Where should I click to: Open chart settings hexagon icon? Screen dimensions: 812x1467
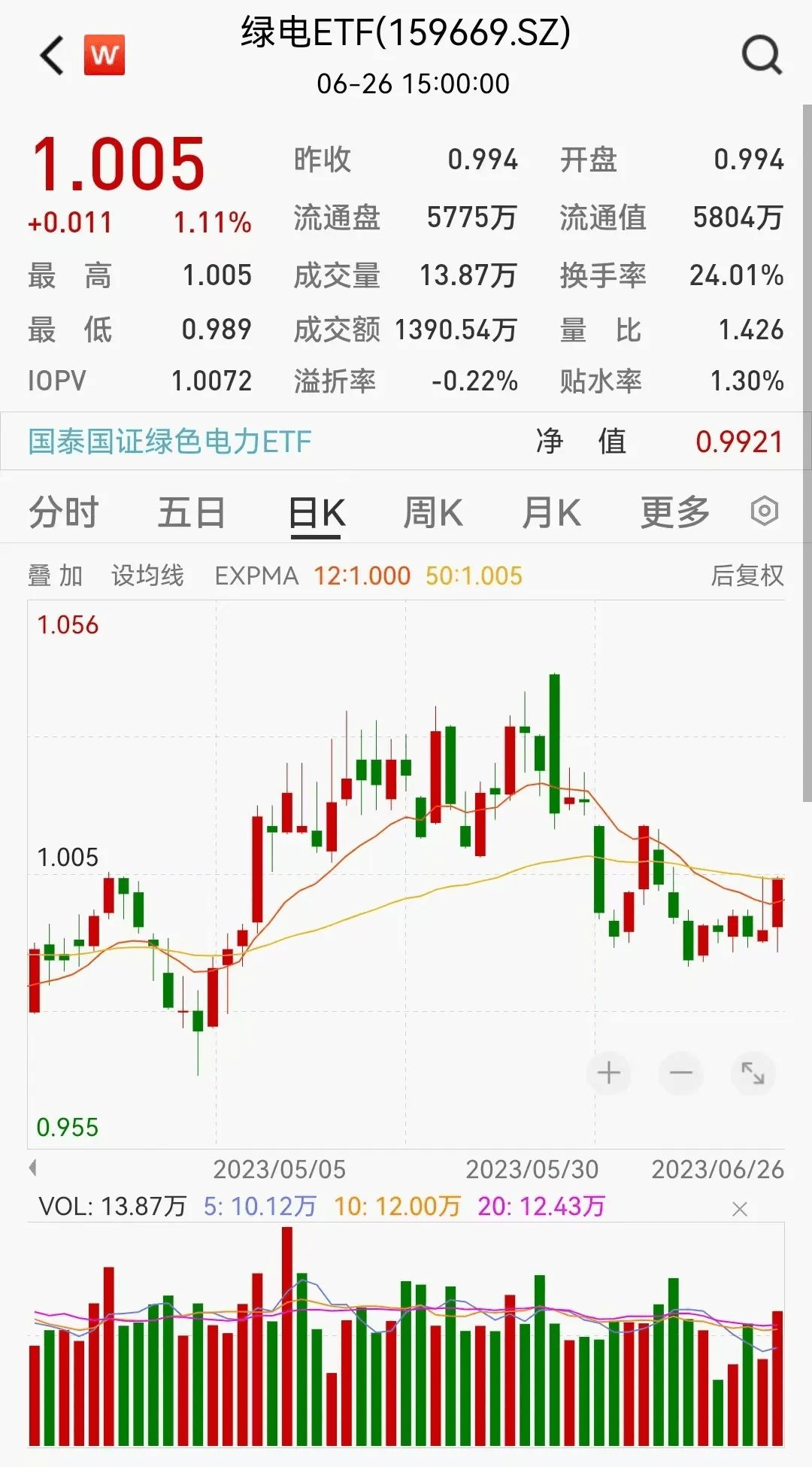click(x=764, y=512)
